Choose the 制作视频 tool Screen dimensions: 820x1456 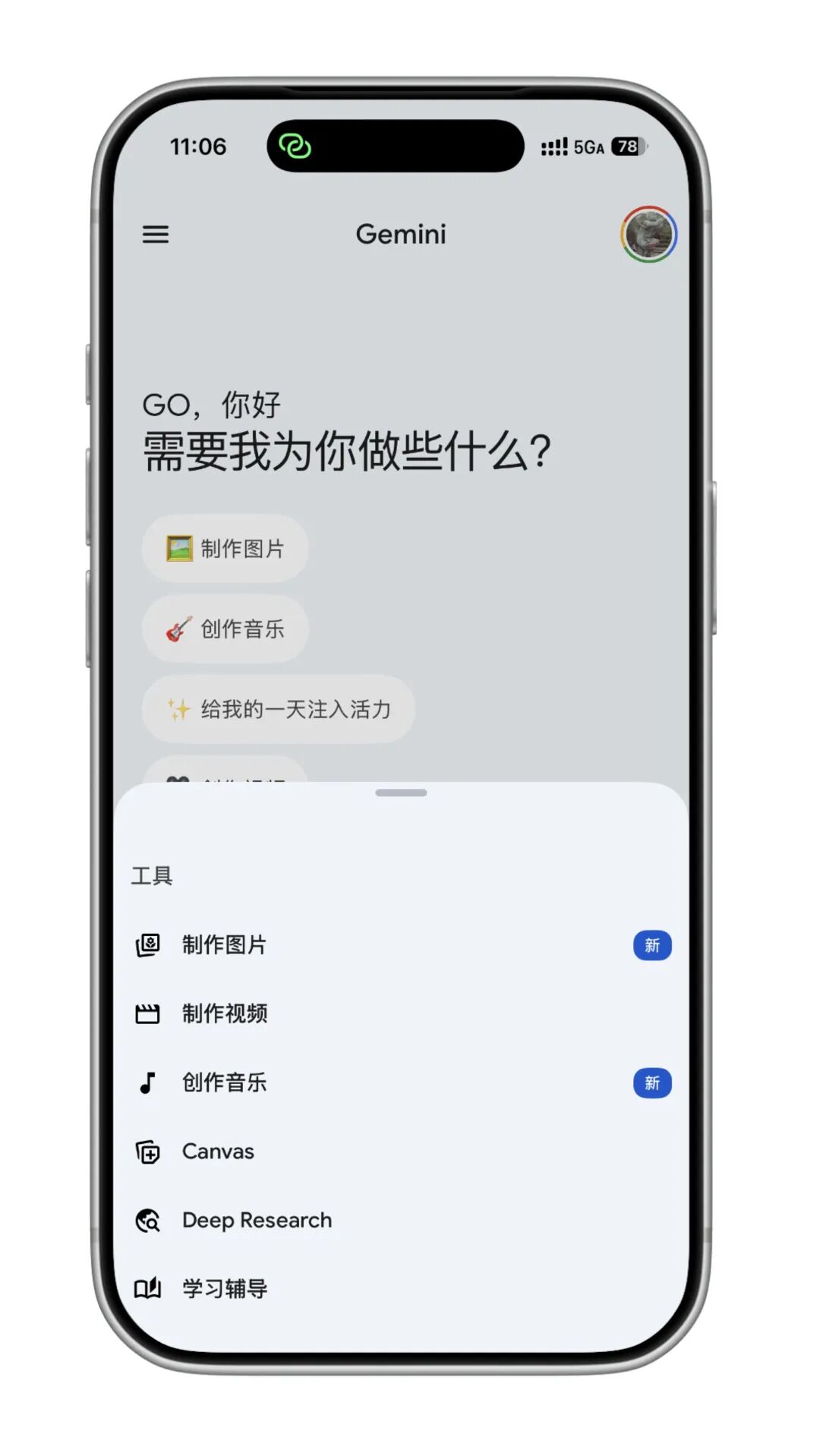click(225, 1013)
